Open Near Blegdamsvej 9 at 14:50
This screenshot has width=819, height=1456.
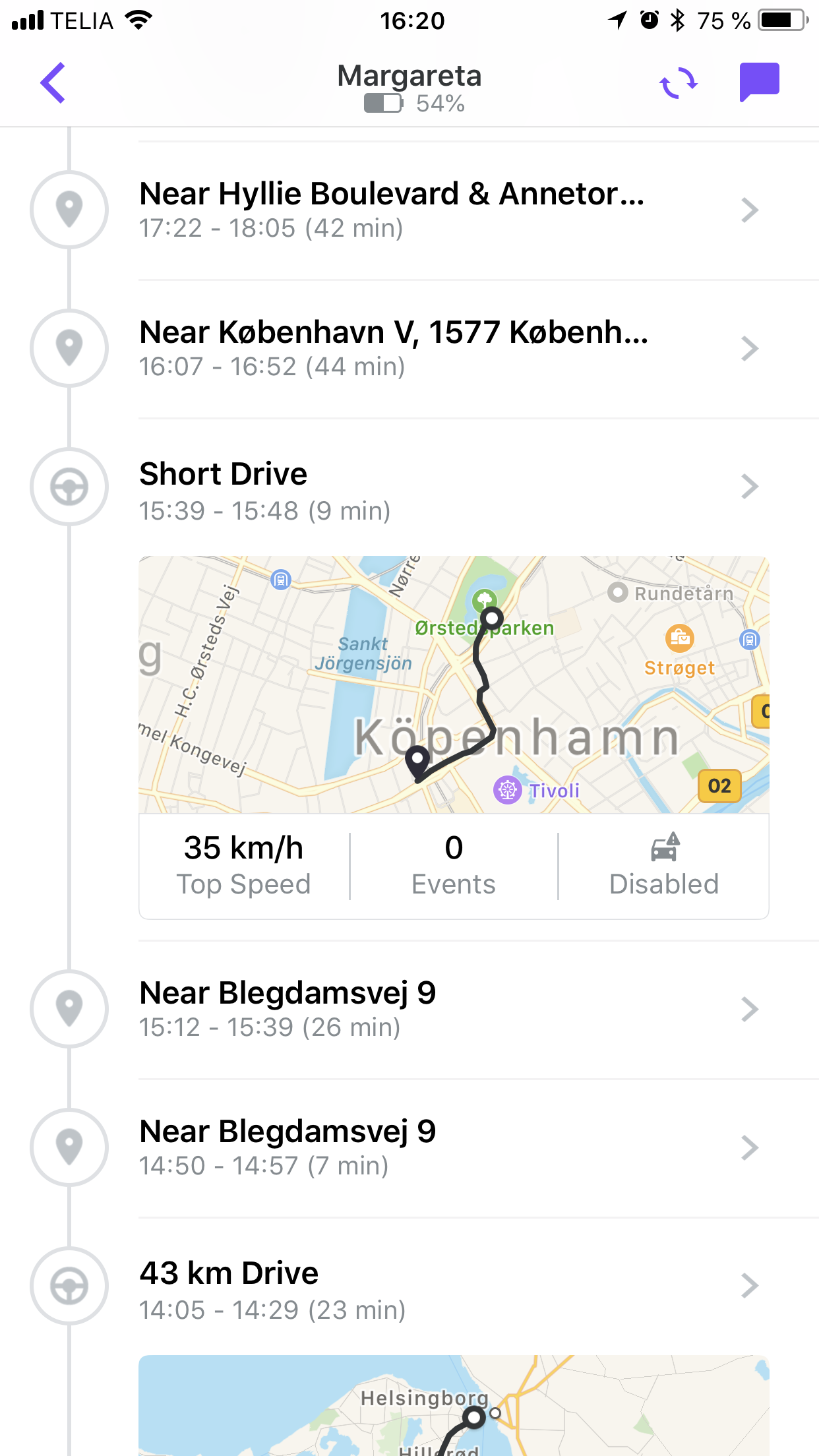[x=448, y=1147]
